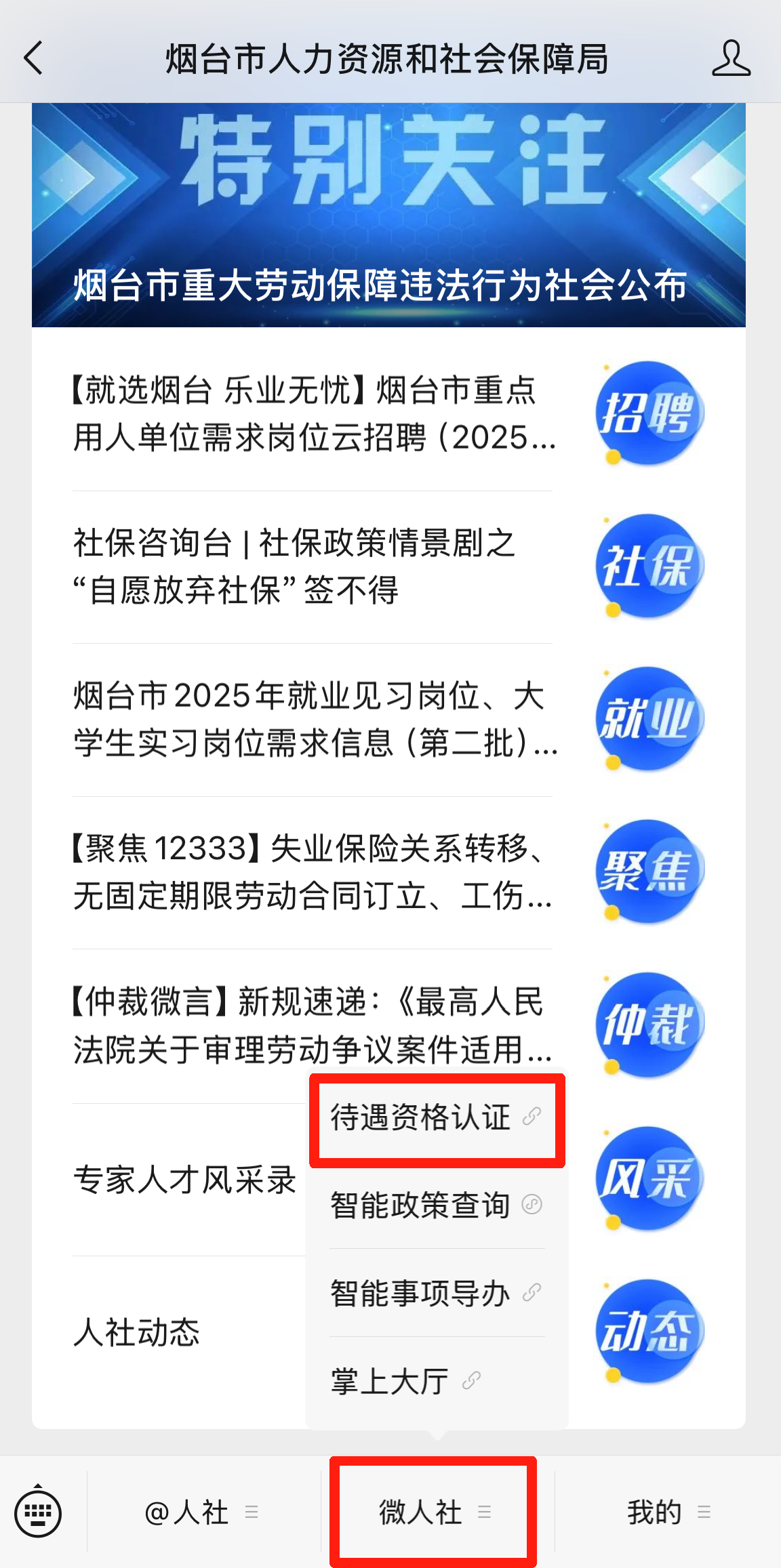781x1568 pixels.
Task: Expand the 我的 bottom menu
Action: 668,1512
